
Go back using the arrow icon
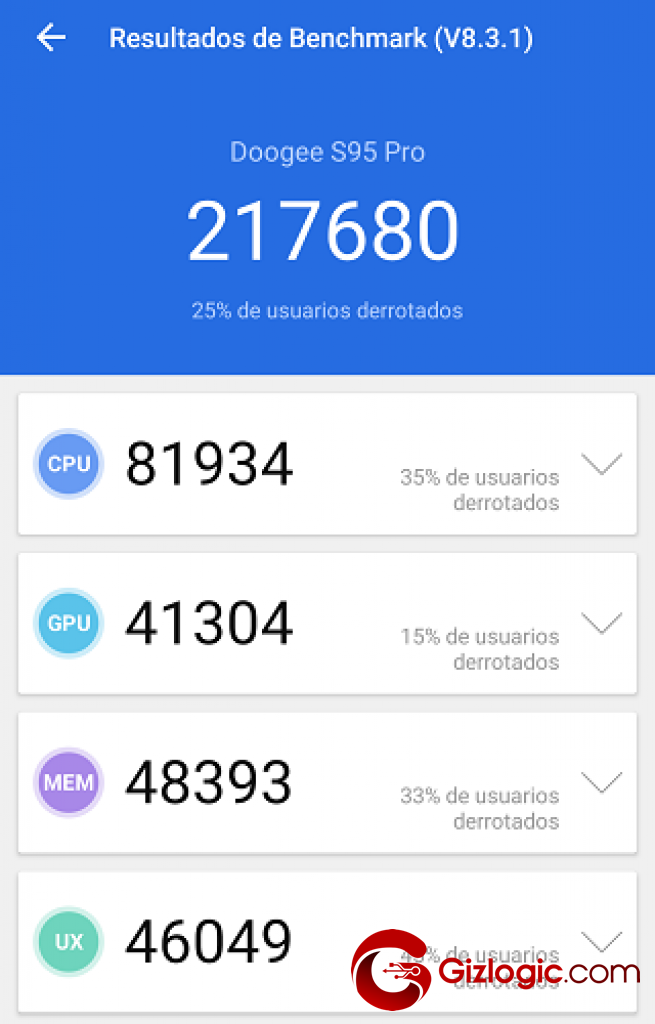(50, 38)
